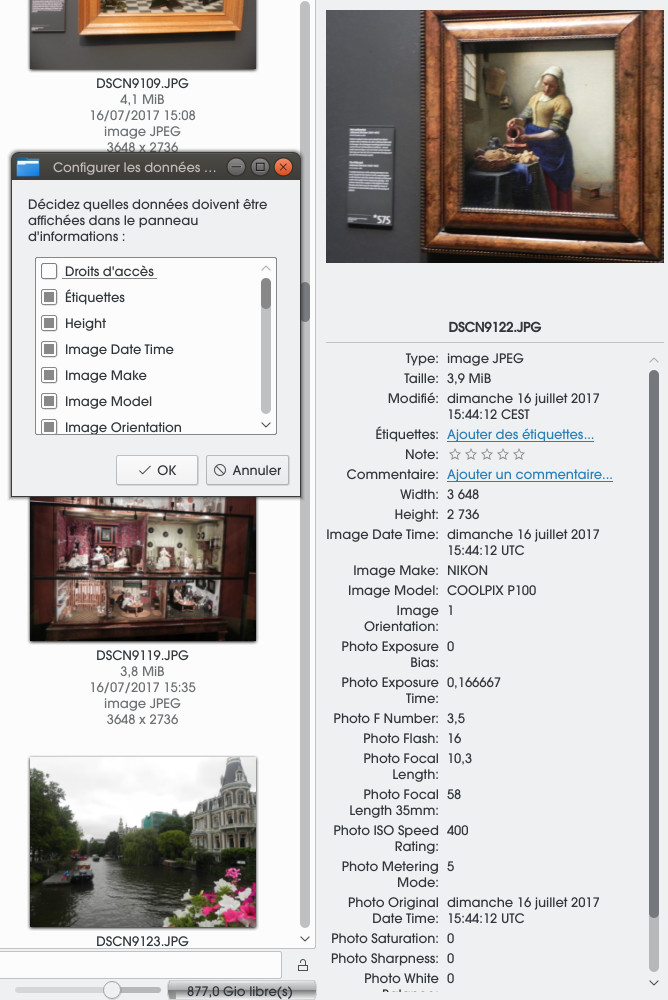
Task: Maximize the configuration dialog window
Action: point(259,167)
